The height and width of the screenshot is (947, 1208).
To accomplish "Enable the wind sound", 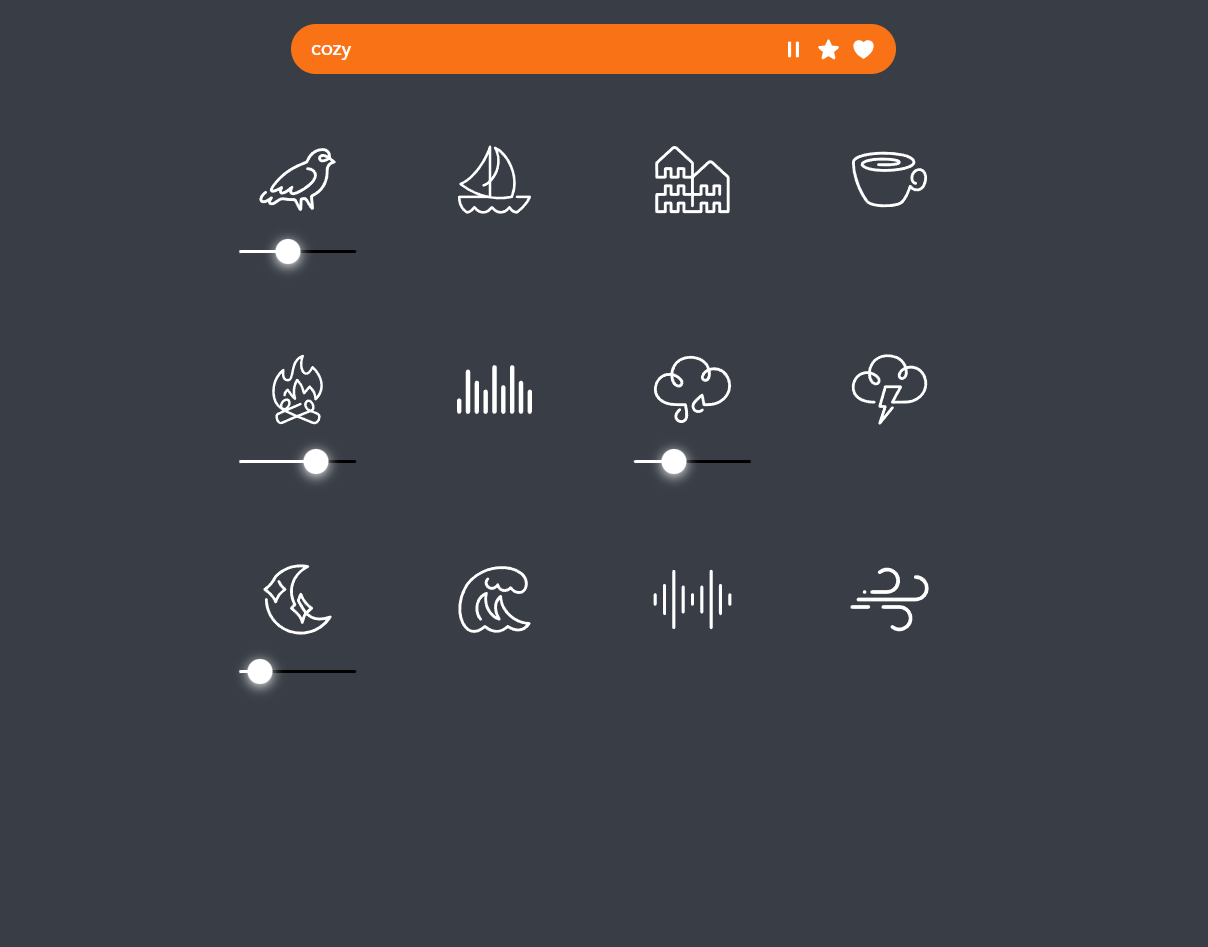I will pyautogui.click(x=889, y=599).
